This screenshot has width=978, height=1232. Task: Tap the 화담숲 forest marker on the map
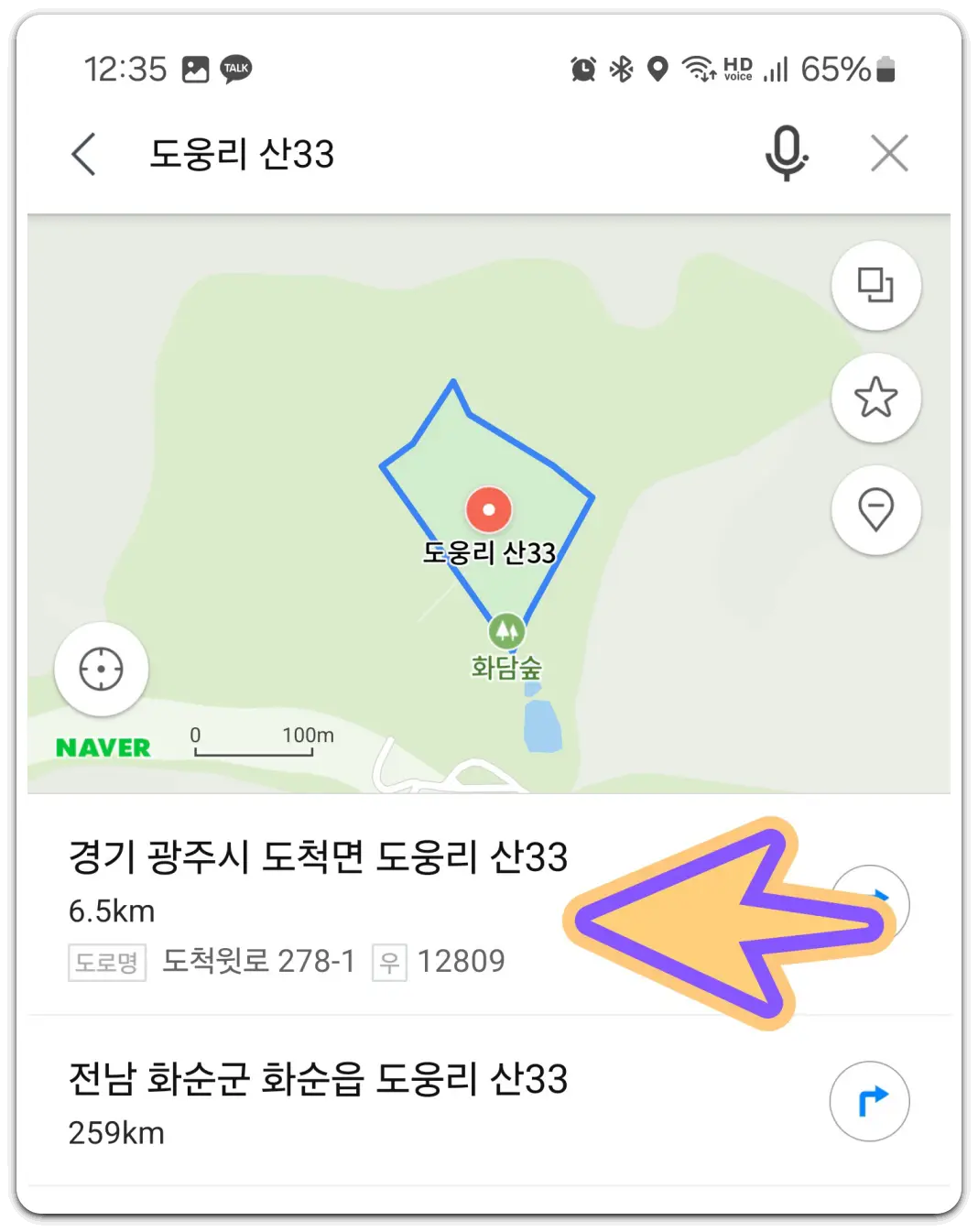pos(506,631)
